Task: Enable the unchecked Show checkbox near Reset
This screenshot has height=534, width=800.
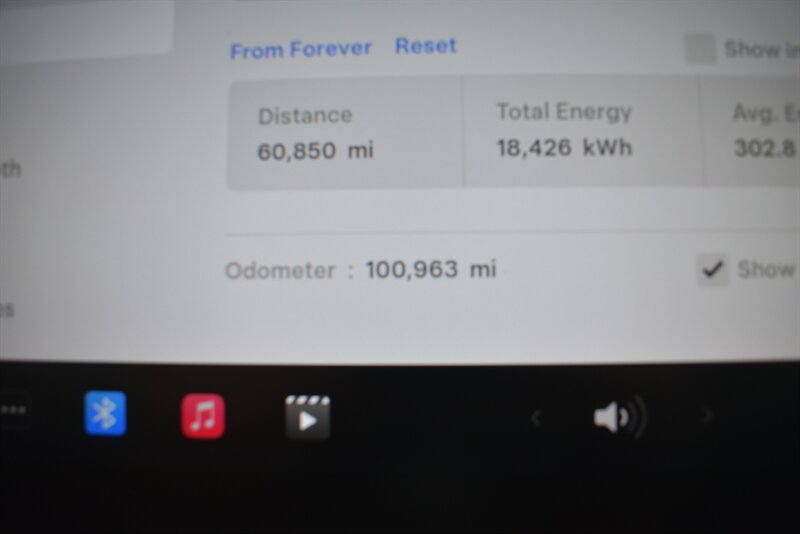Action: pos(700,49)
